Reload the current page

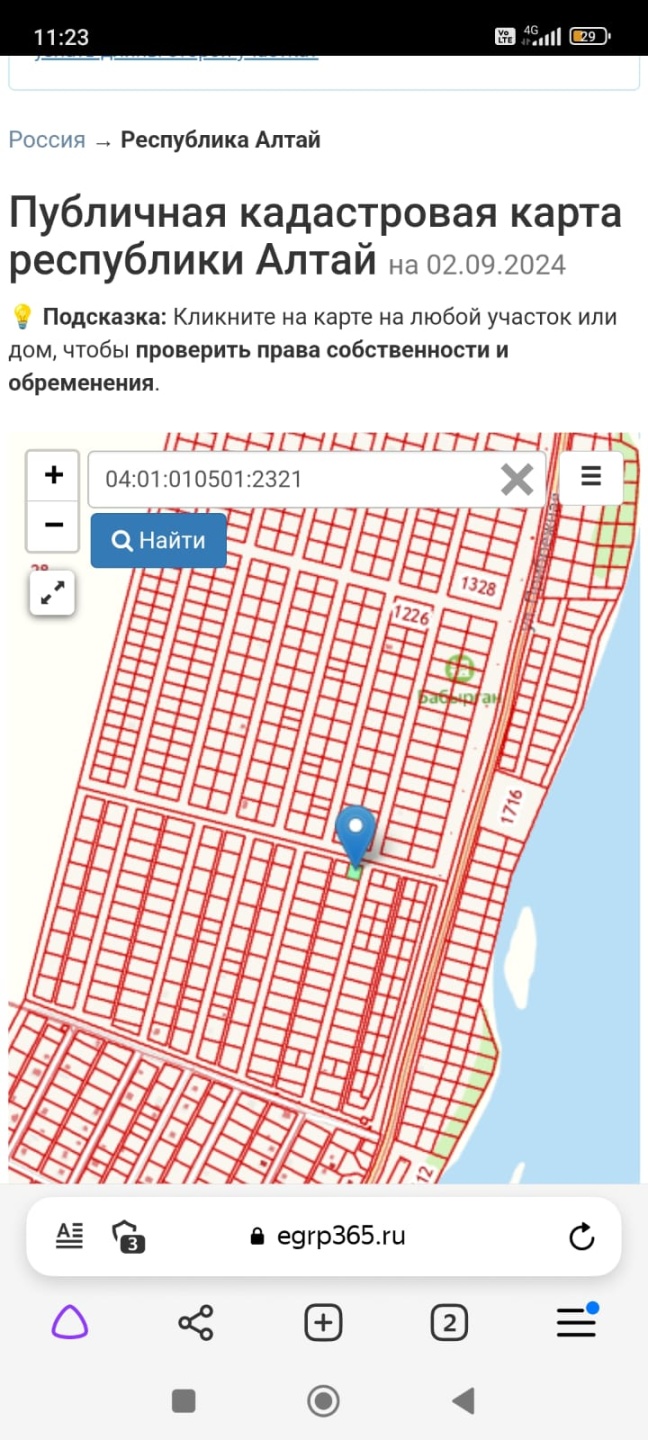pyautogui.click(x=582, y=1237)
